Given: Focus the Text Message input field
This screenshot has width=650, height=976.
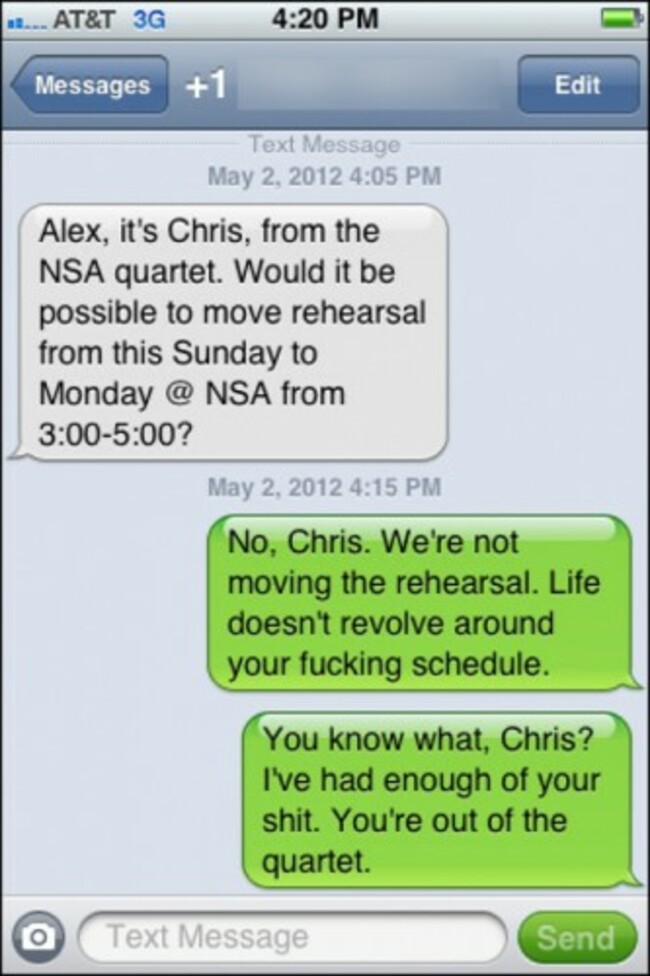Looking at the screenshot, I should [290, 937].
